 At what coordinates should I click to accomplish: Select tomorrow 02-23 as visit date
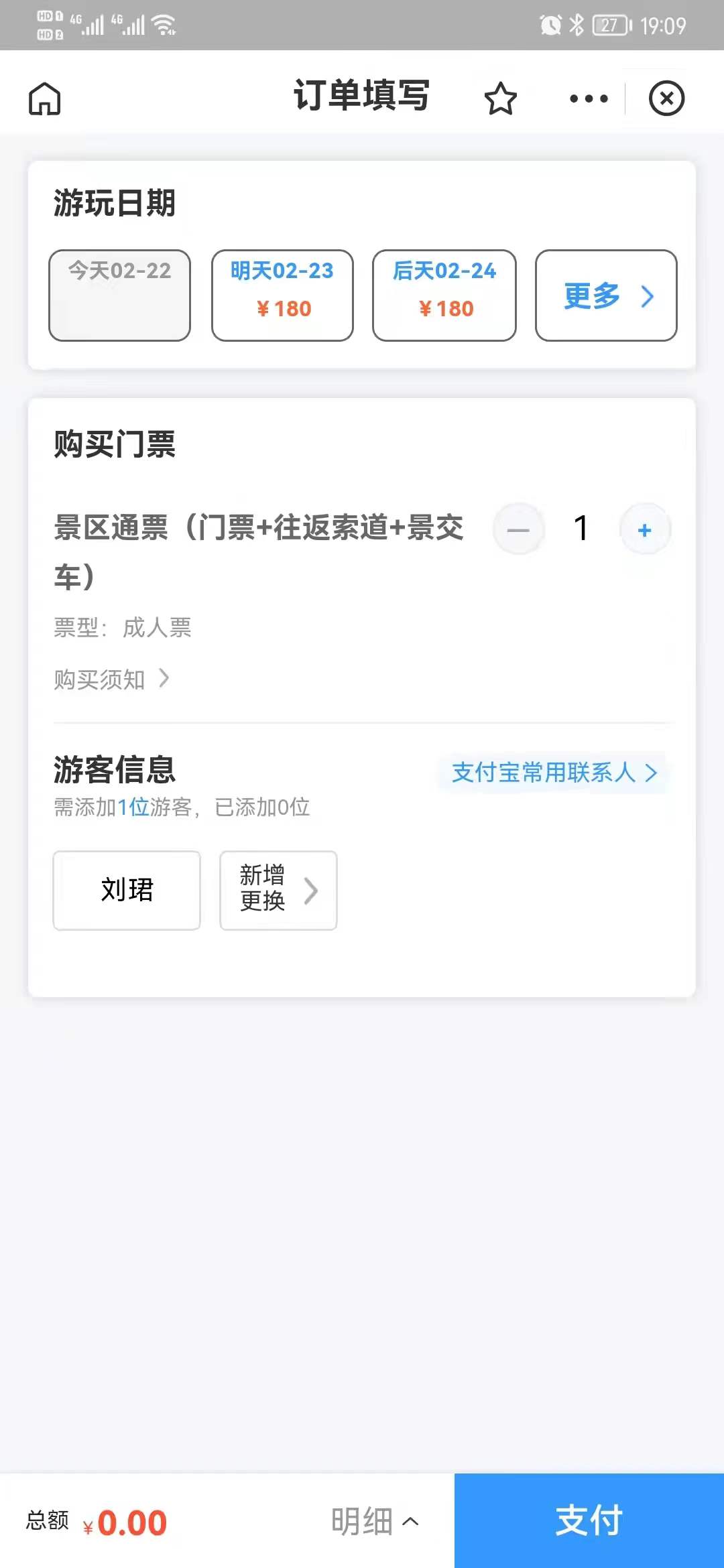click(282, 295)
